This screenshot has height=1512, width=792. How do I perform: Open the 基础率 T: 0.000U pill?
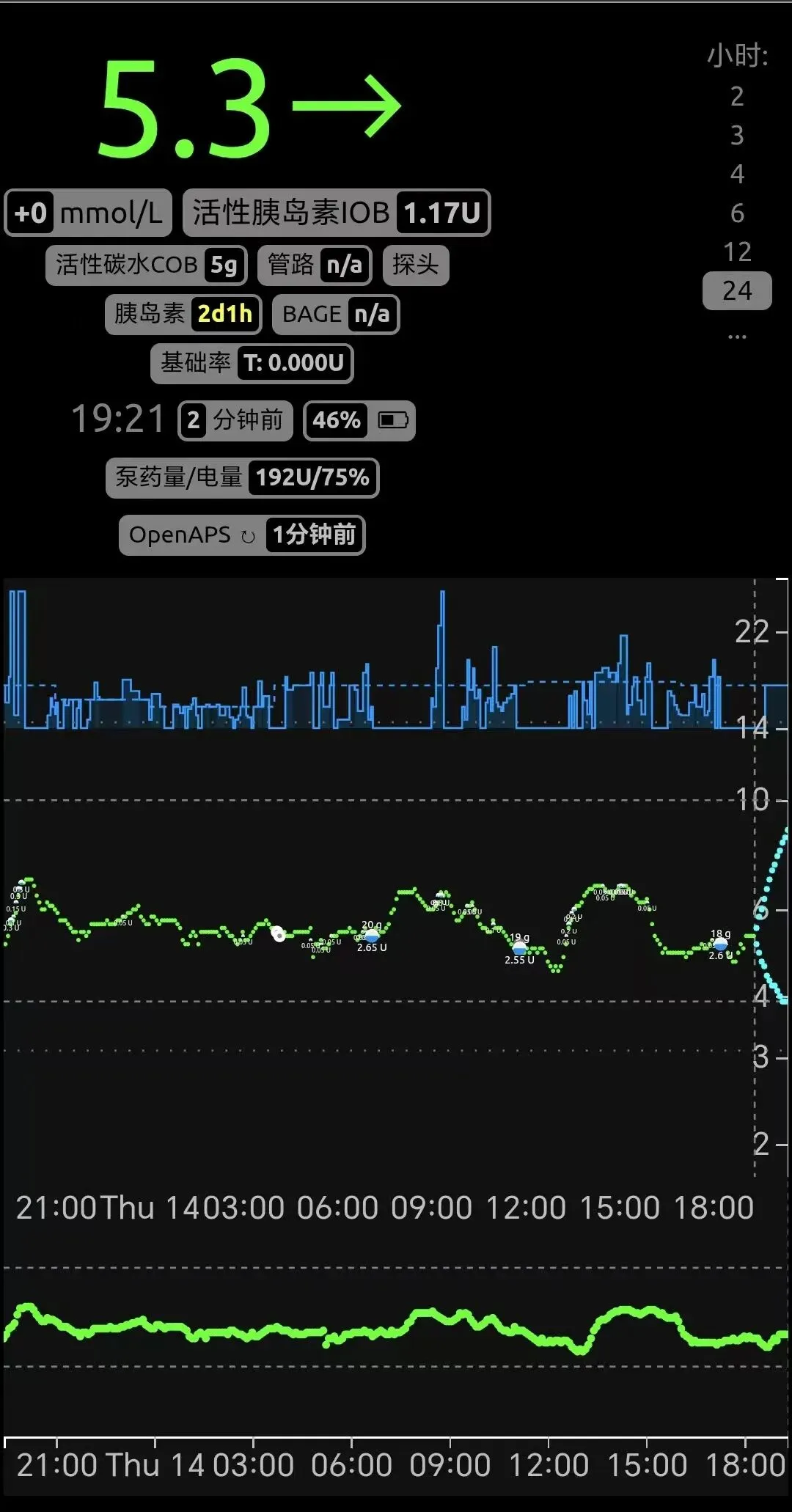pyautogui.click(x=252, y=363)
